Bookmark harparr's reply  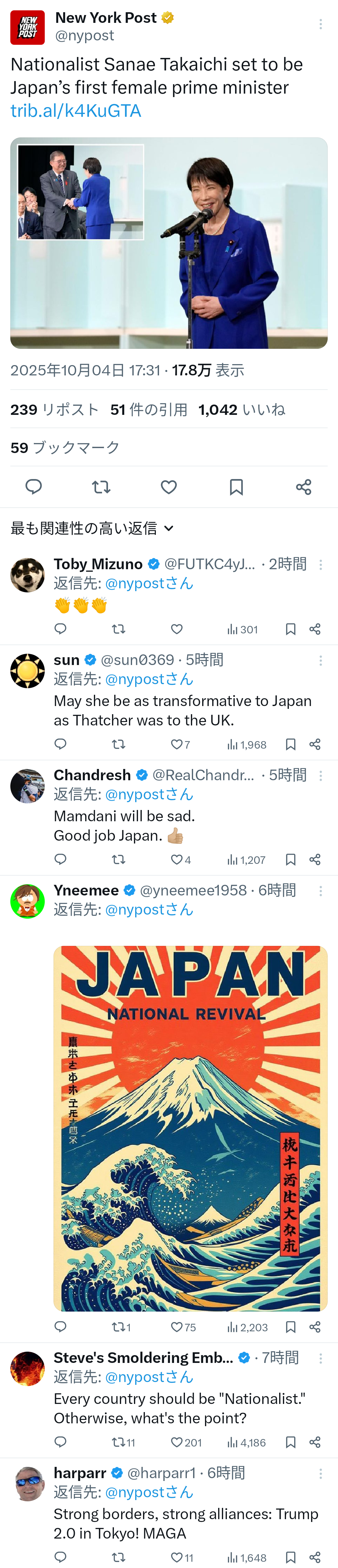pos(290,1557)
